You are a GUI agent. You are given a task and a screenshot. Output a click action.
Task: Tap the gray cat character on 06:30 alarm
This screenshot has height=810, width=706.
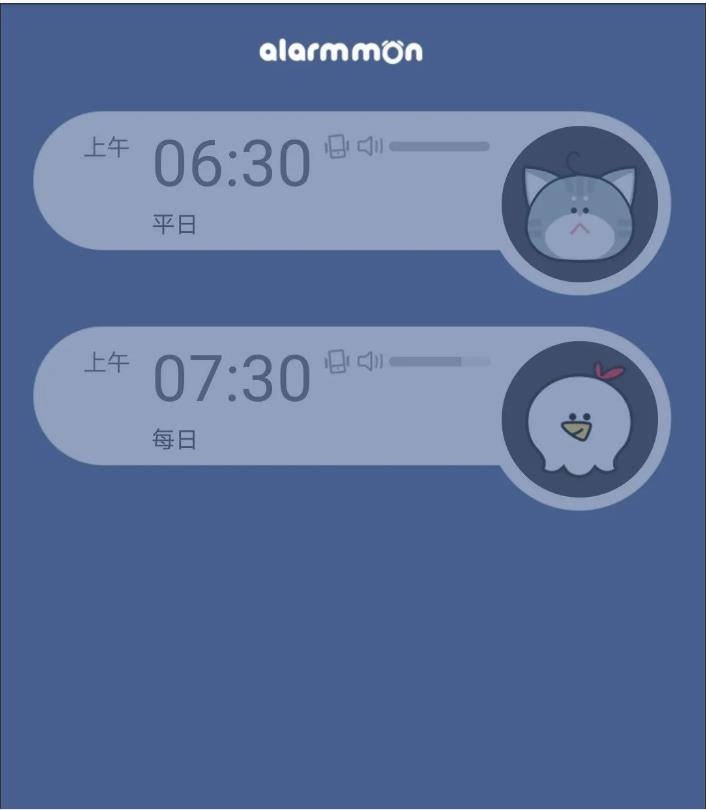[x=580, y=205]
